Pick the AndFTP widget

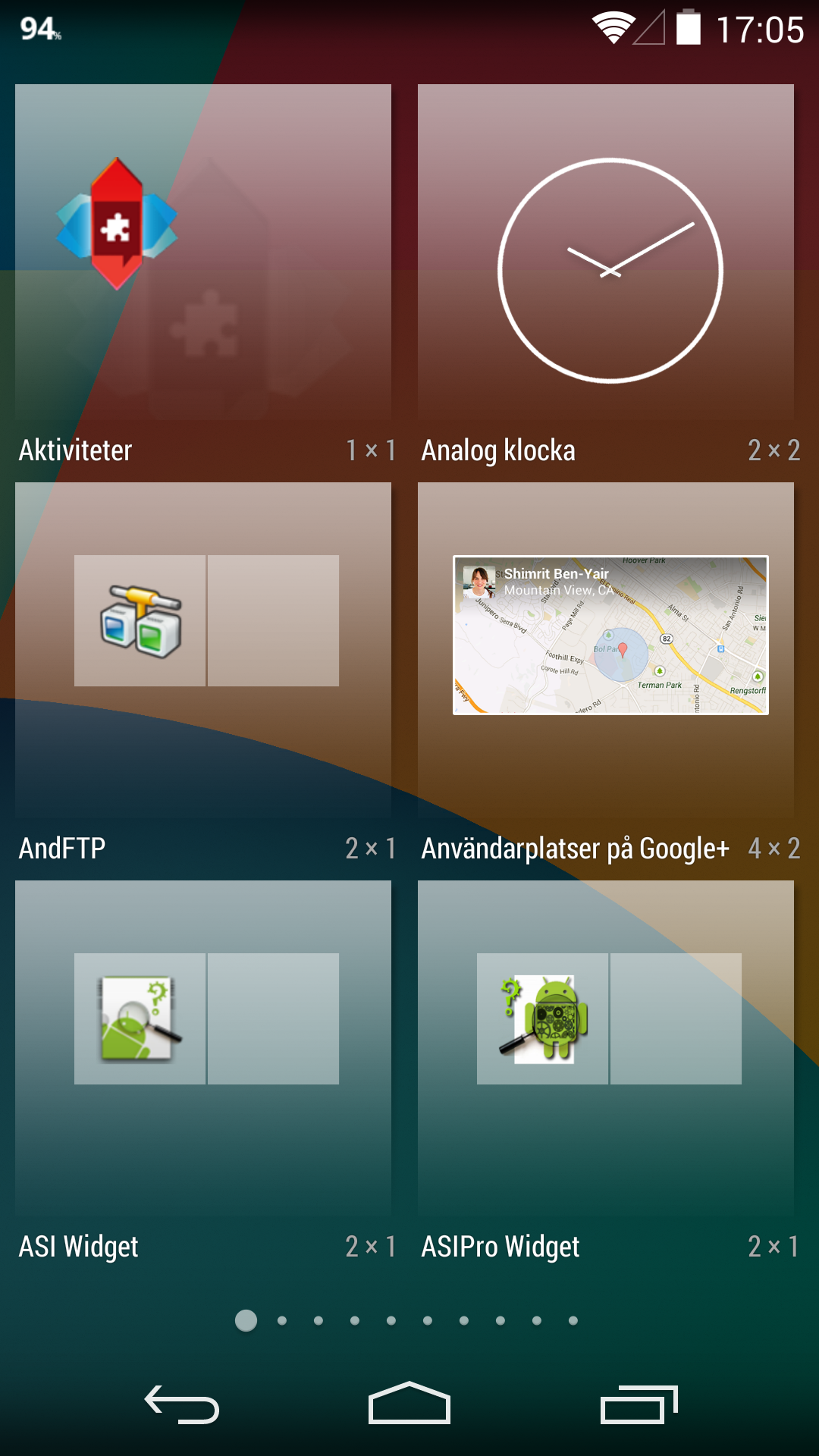click(x=203, y=651)
